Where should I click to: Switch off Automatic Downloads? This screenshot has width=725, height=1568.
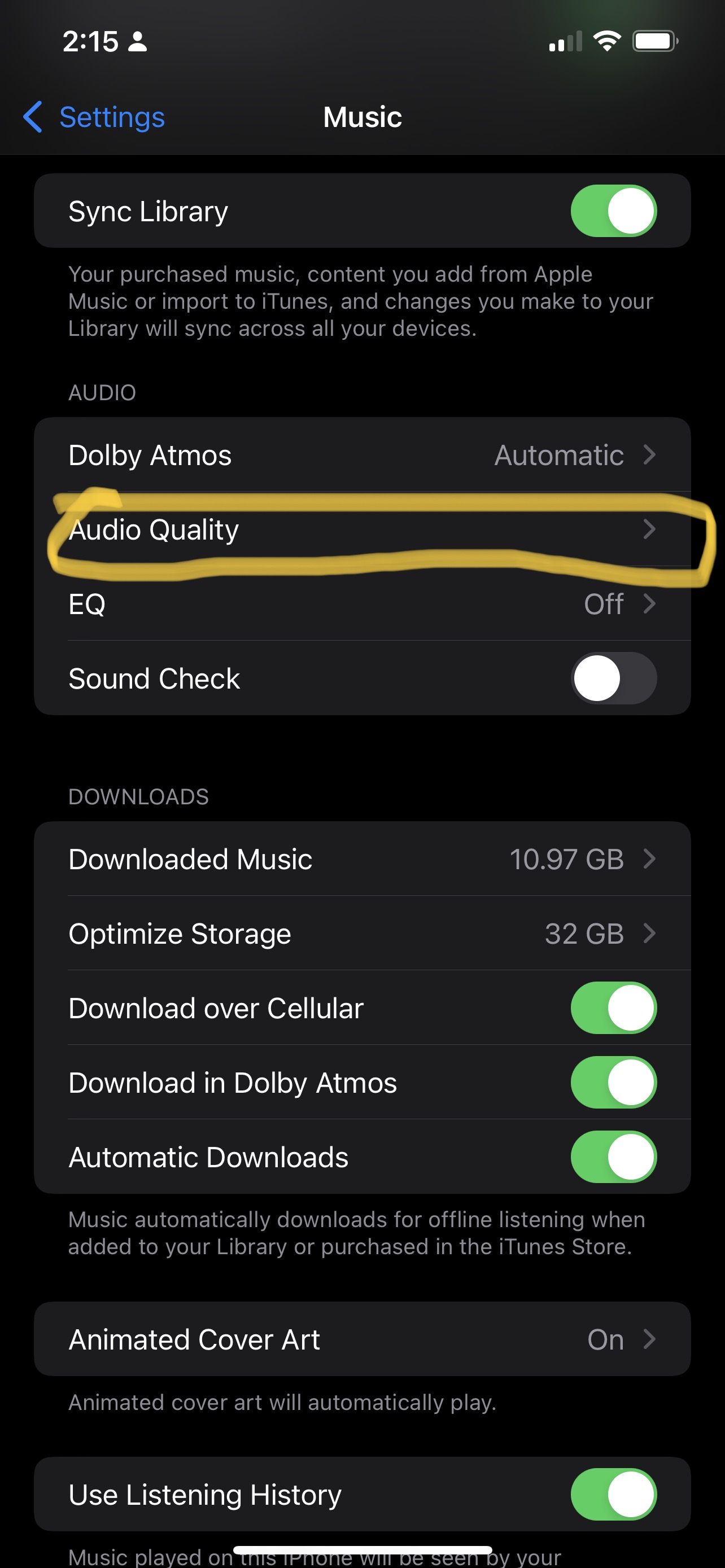coord(613,1157)
